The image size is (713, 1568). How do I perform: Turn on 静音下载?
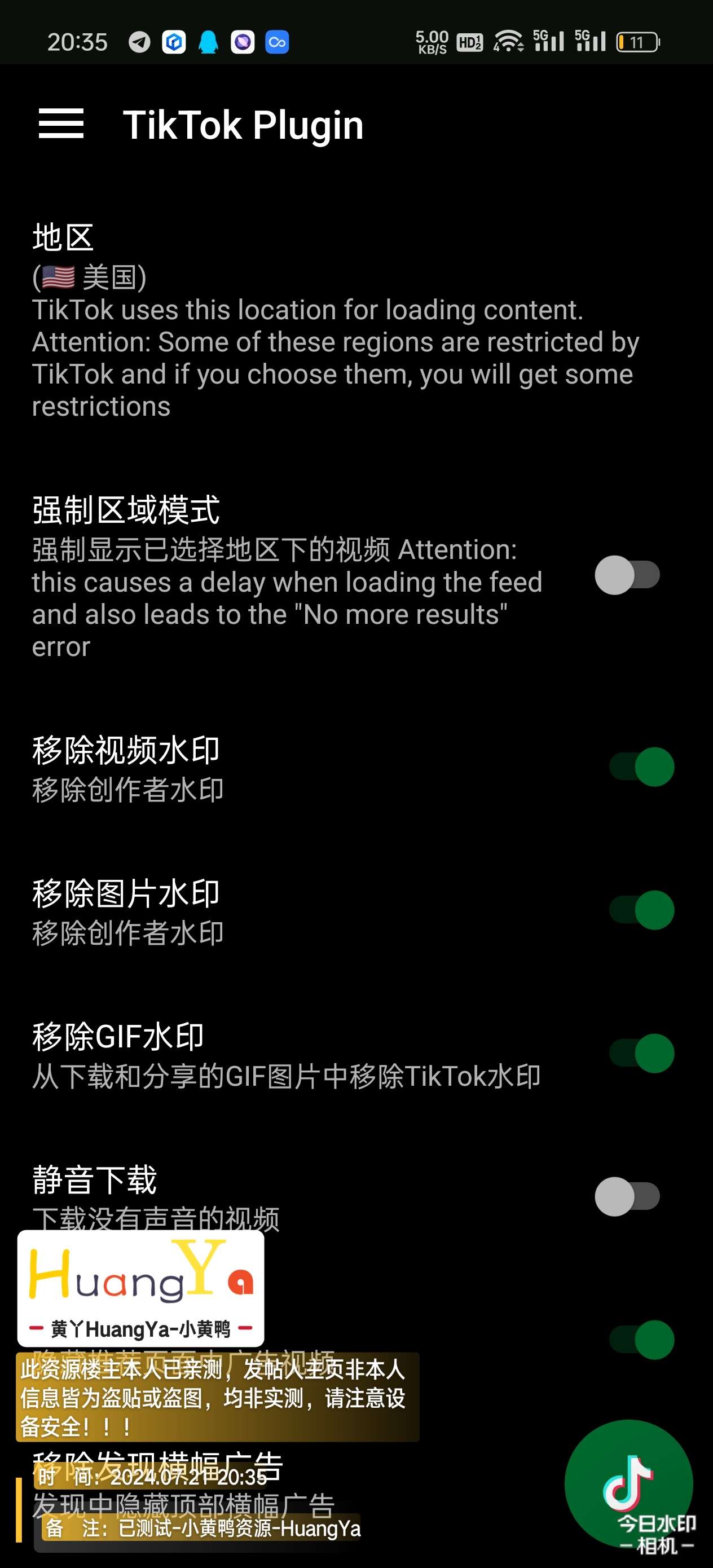click(627, 1197)
